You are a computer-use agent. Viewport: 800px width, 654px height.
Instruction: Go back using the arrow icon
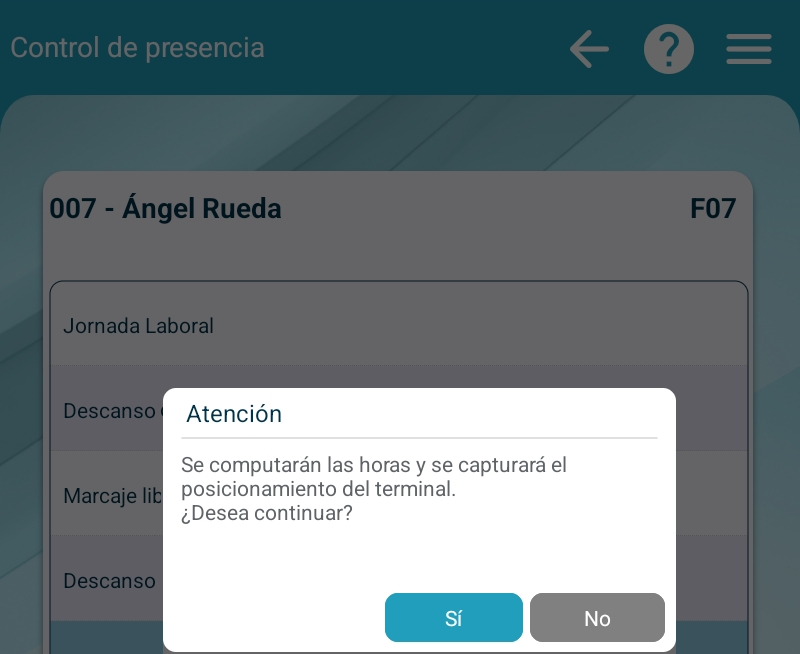(x=589, y=49)
